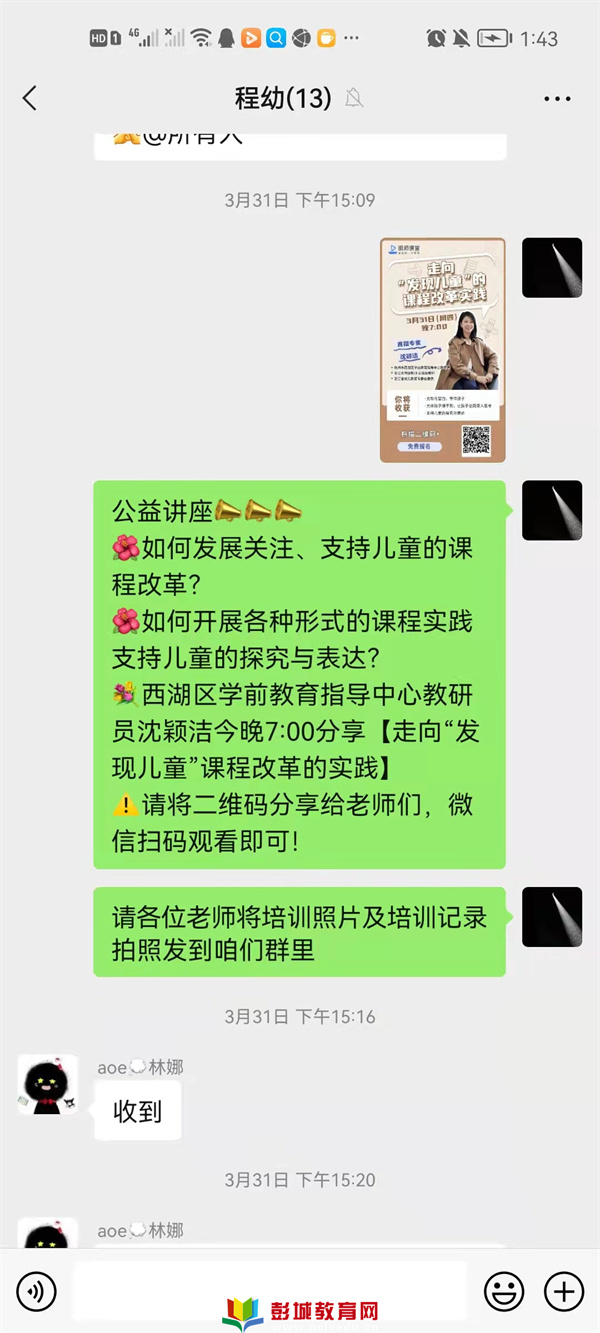Go back from the 程幼 group chat
600x1333 pixels.
(30, 98)
